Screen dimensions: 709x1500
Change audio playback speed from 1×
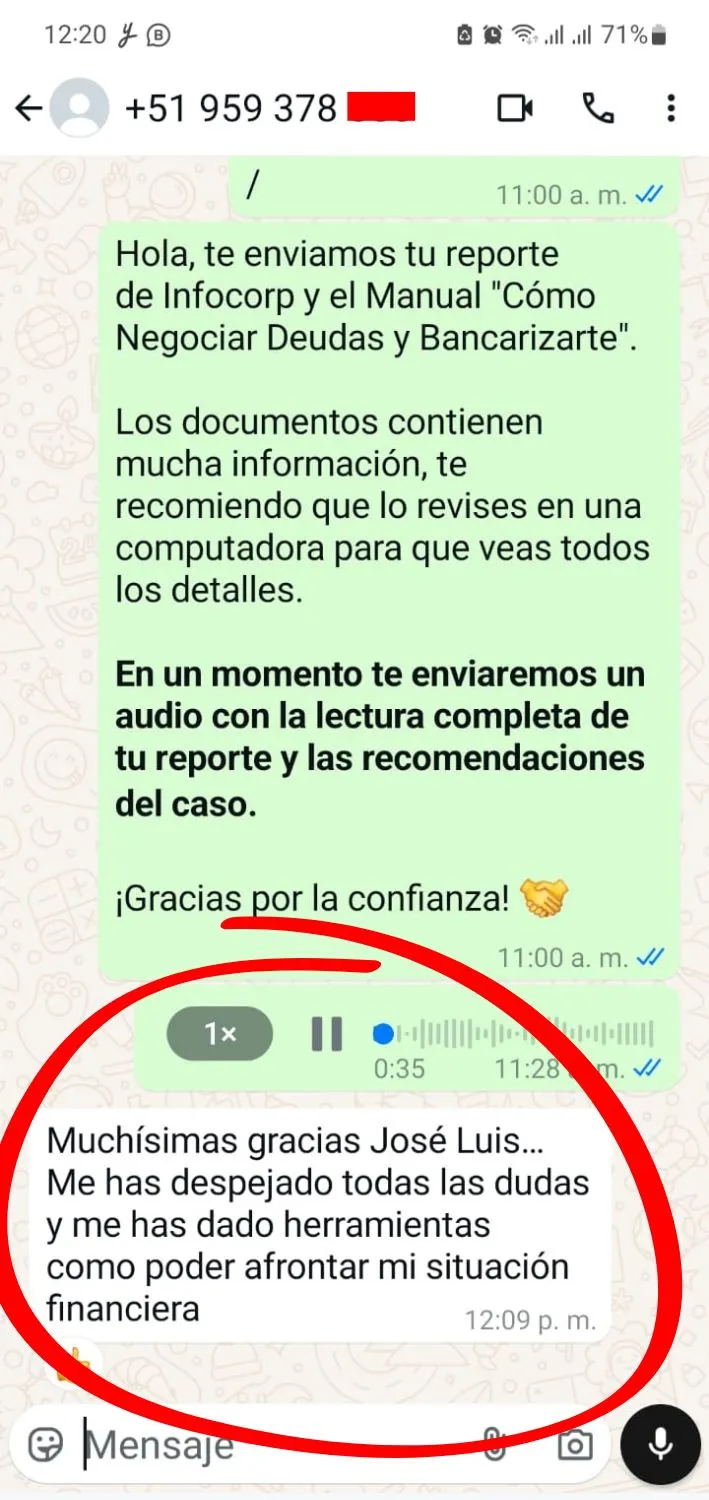tap(219, 1034)
